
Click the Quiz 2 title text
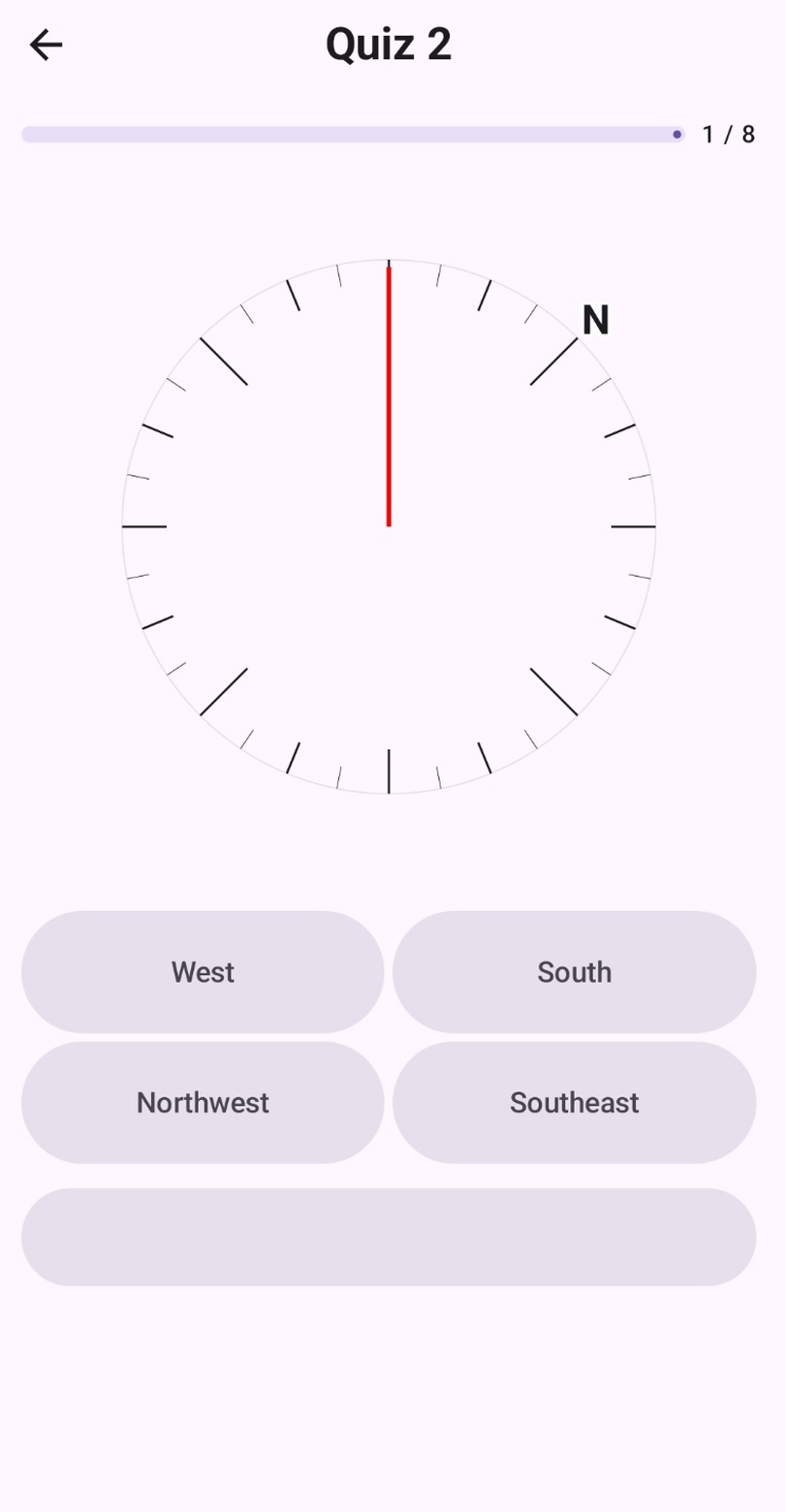[x=388, y=43]
